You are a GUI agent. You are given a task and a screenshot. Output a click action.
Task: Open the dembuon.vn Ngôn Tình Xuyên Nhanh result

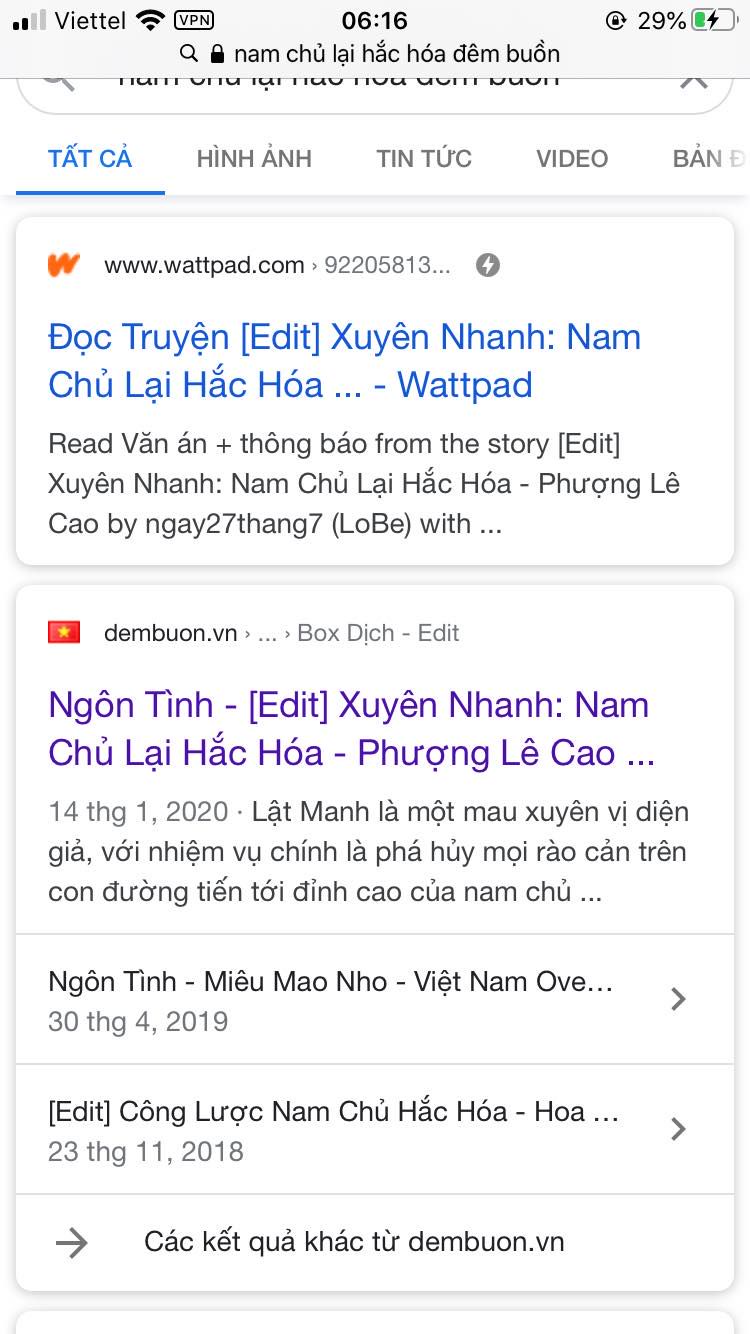(351, 729)
